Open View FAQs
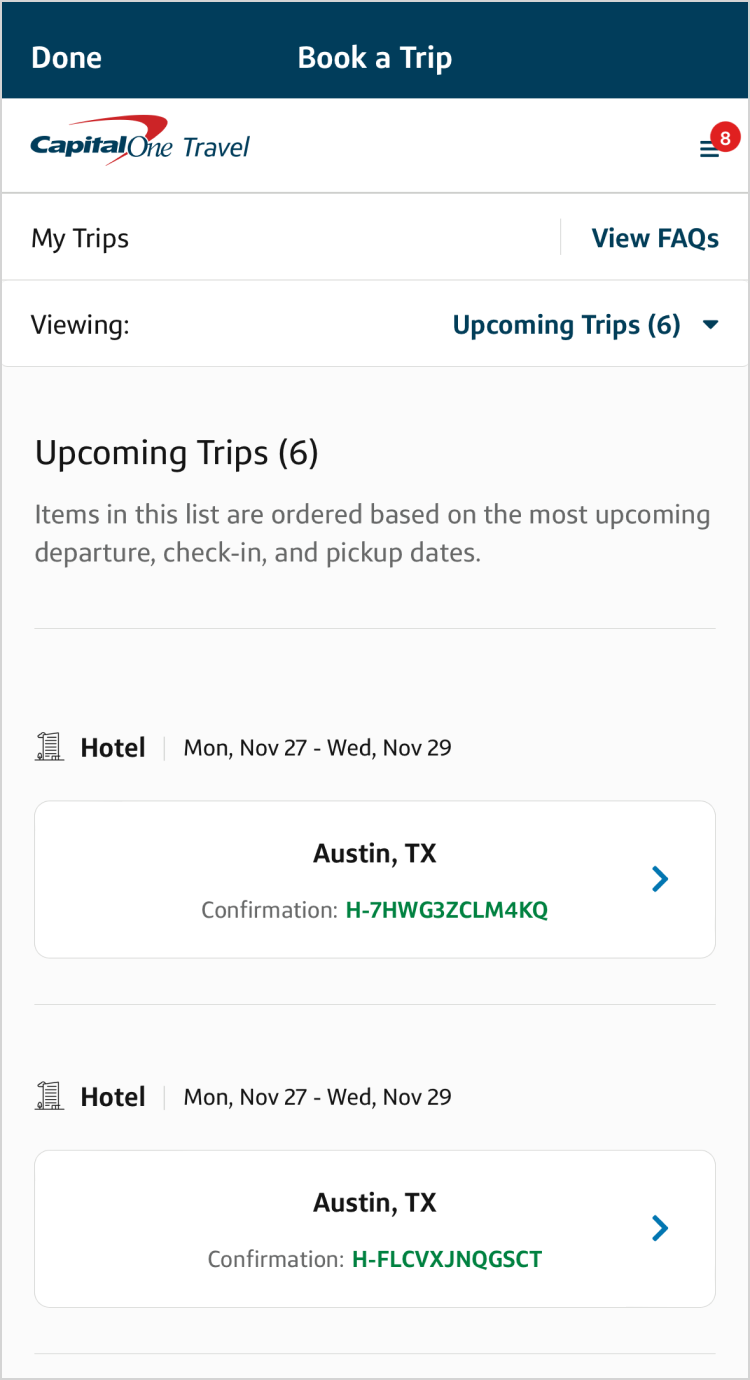This screenshot has width=750, height=1380. (x=655, y=238)
